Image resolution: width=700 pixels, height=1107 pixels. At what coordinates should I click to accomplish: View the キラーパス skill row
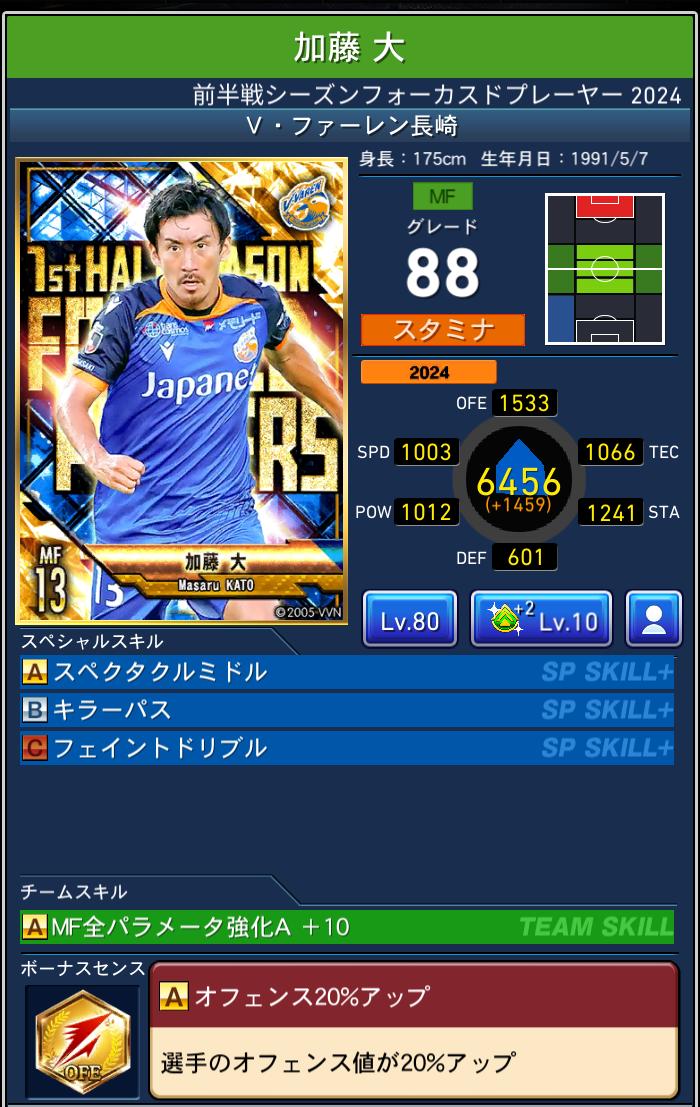pos(346,710)
